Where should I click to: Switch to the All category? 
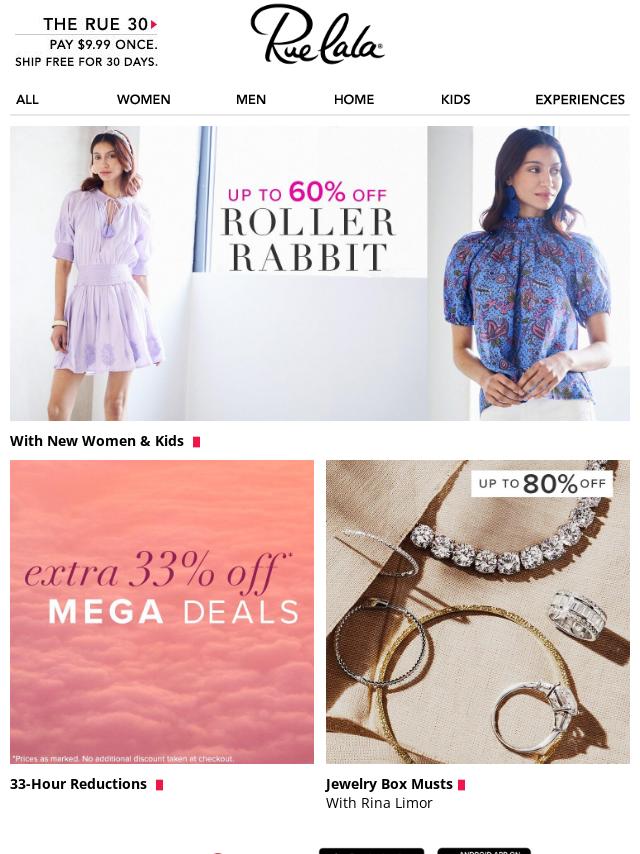coord(27,100)
